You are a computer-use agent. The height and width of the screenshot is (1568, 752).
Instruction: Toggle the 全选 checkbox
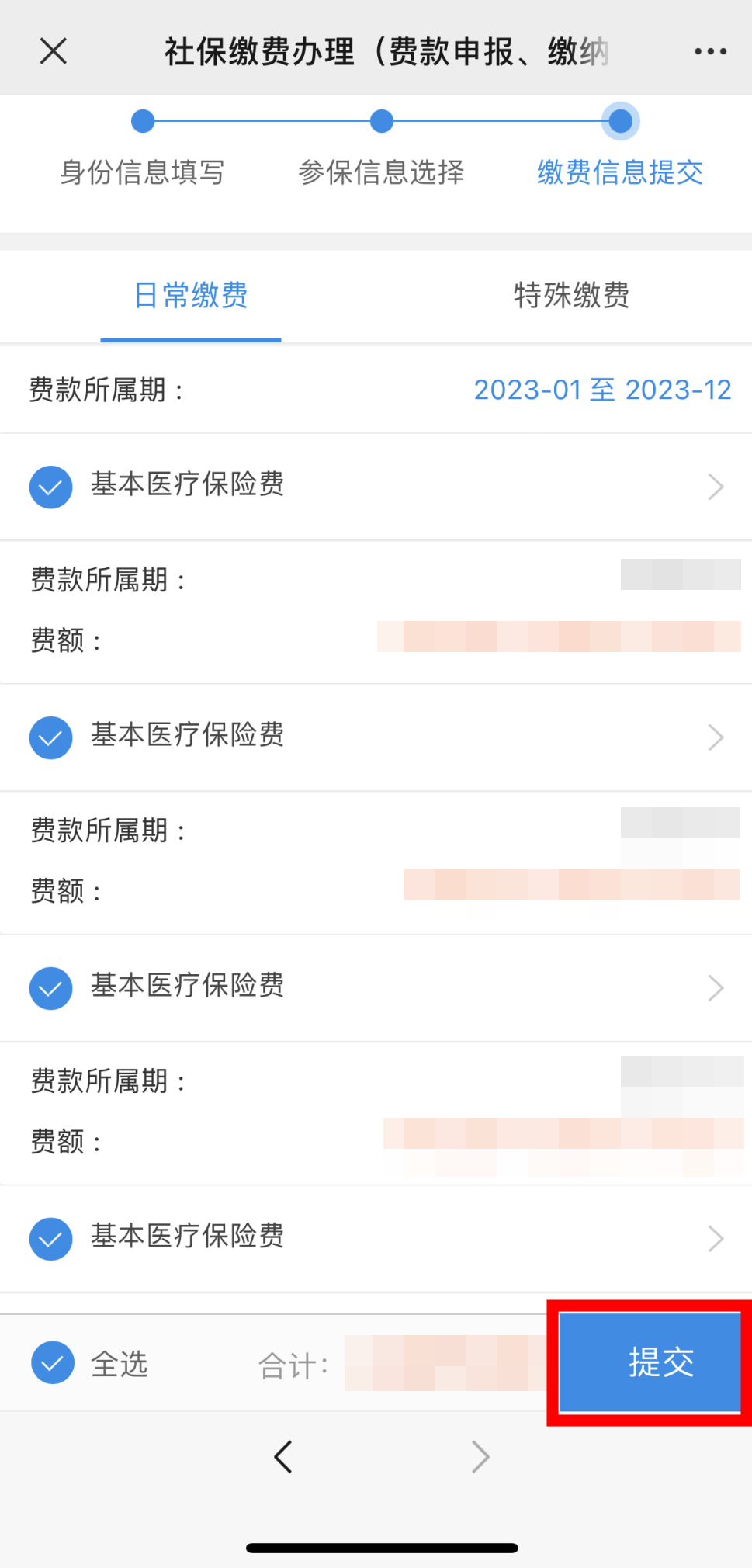click(x=53, y=1363)
